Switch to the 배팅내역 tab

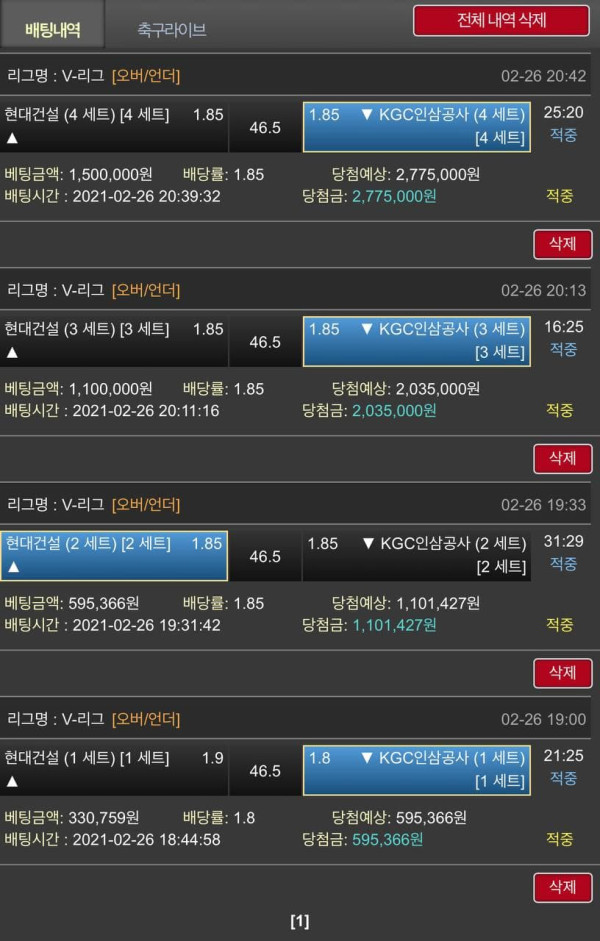52,29
